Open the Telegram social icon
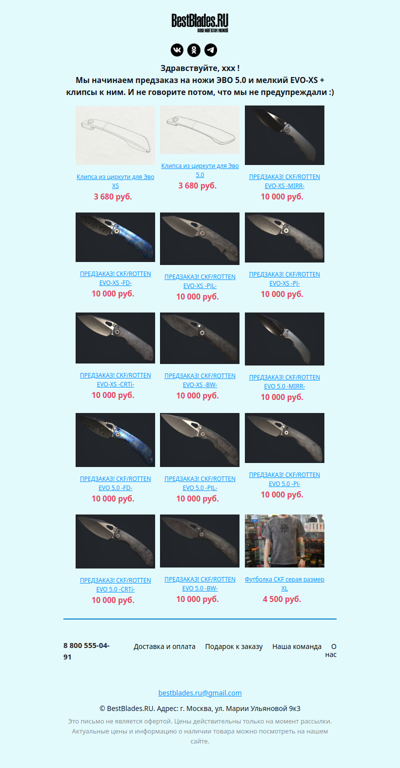The width and height of the screenshot is (400, 768). (x=211, y=50)
